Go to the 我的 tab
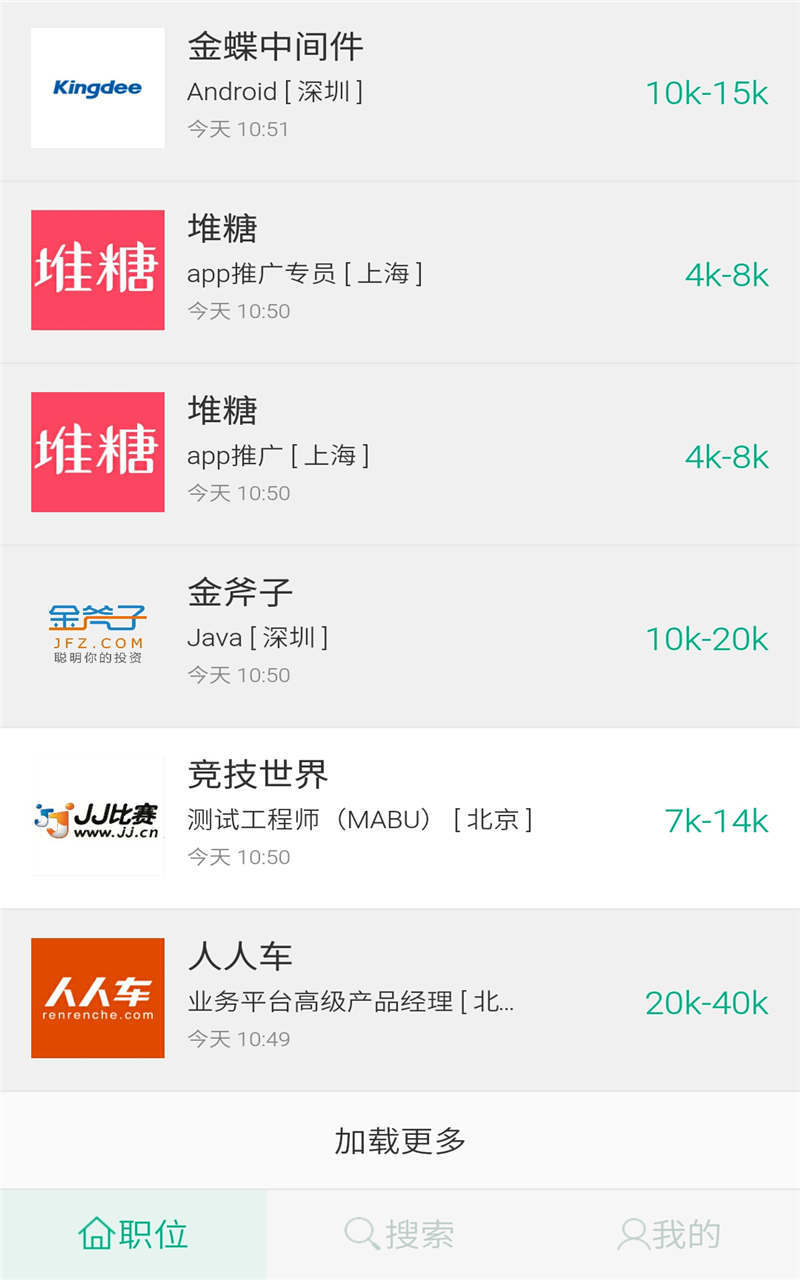Image resolution: width=800 pixels, height=1280 pixels. (x=668, y=1234)
